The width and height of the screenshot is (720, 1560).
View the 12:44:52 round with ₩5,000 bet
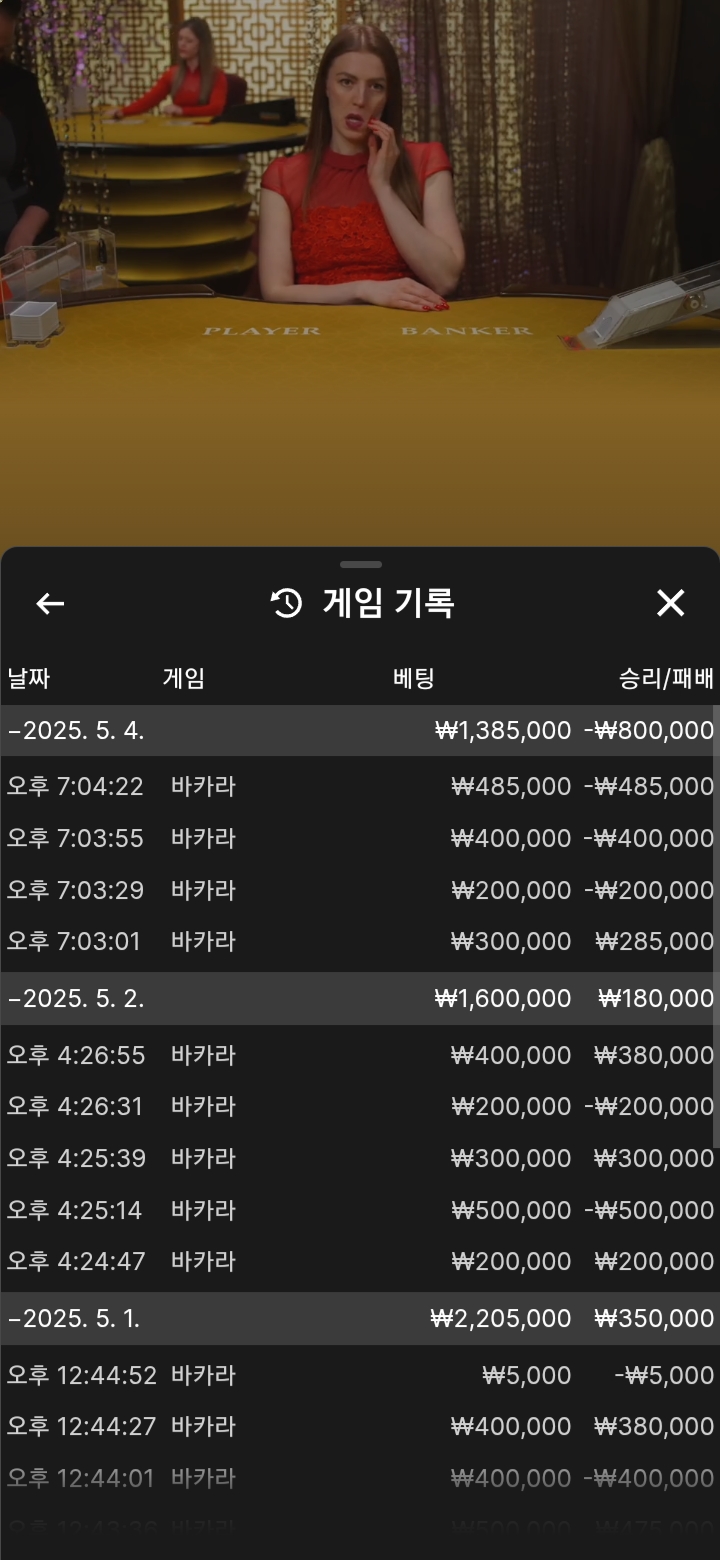360,1375
